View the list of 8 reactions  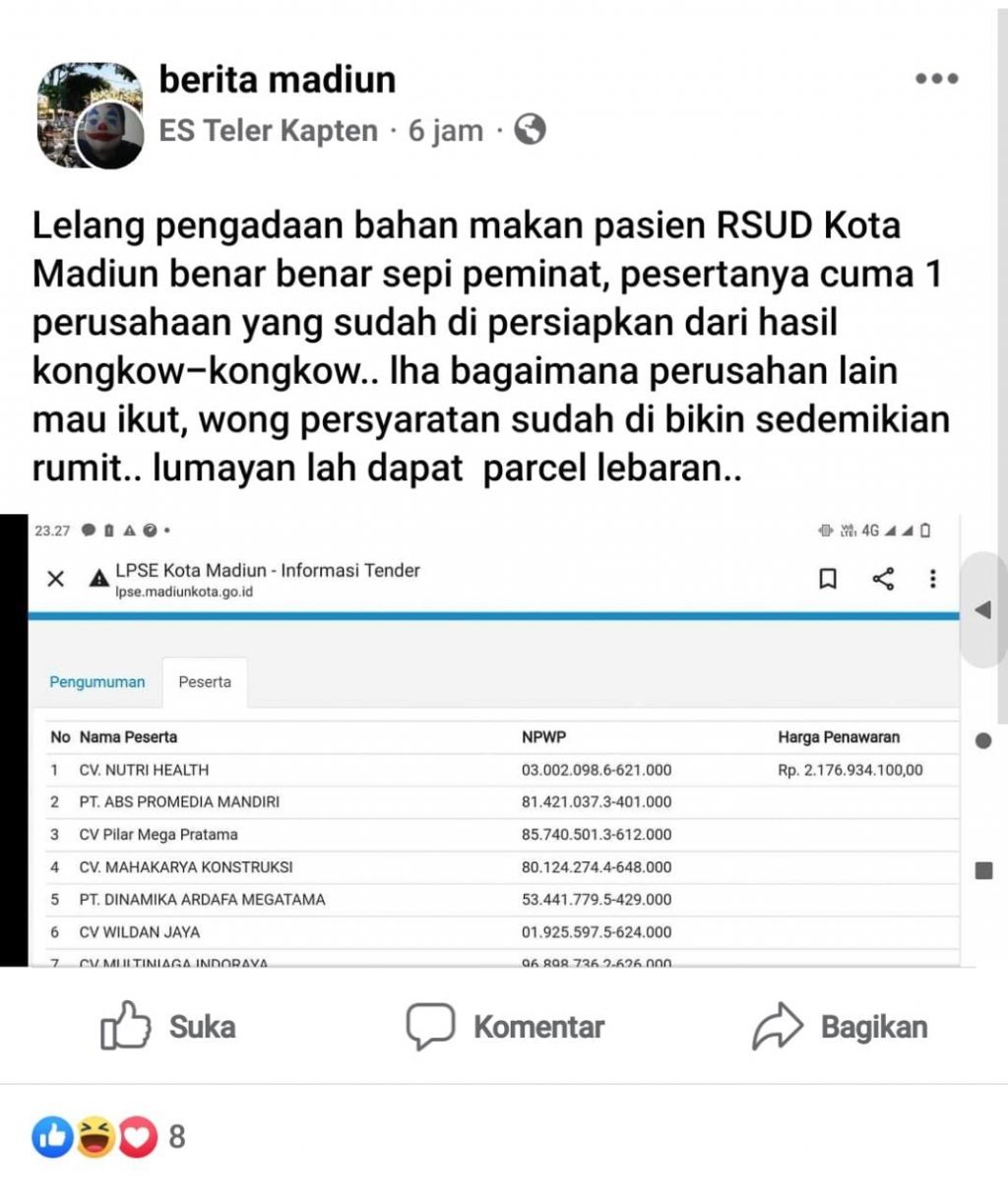click(x=108, y=1137)
